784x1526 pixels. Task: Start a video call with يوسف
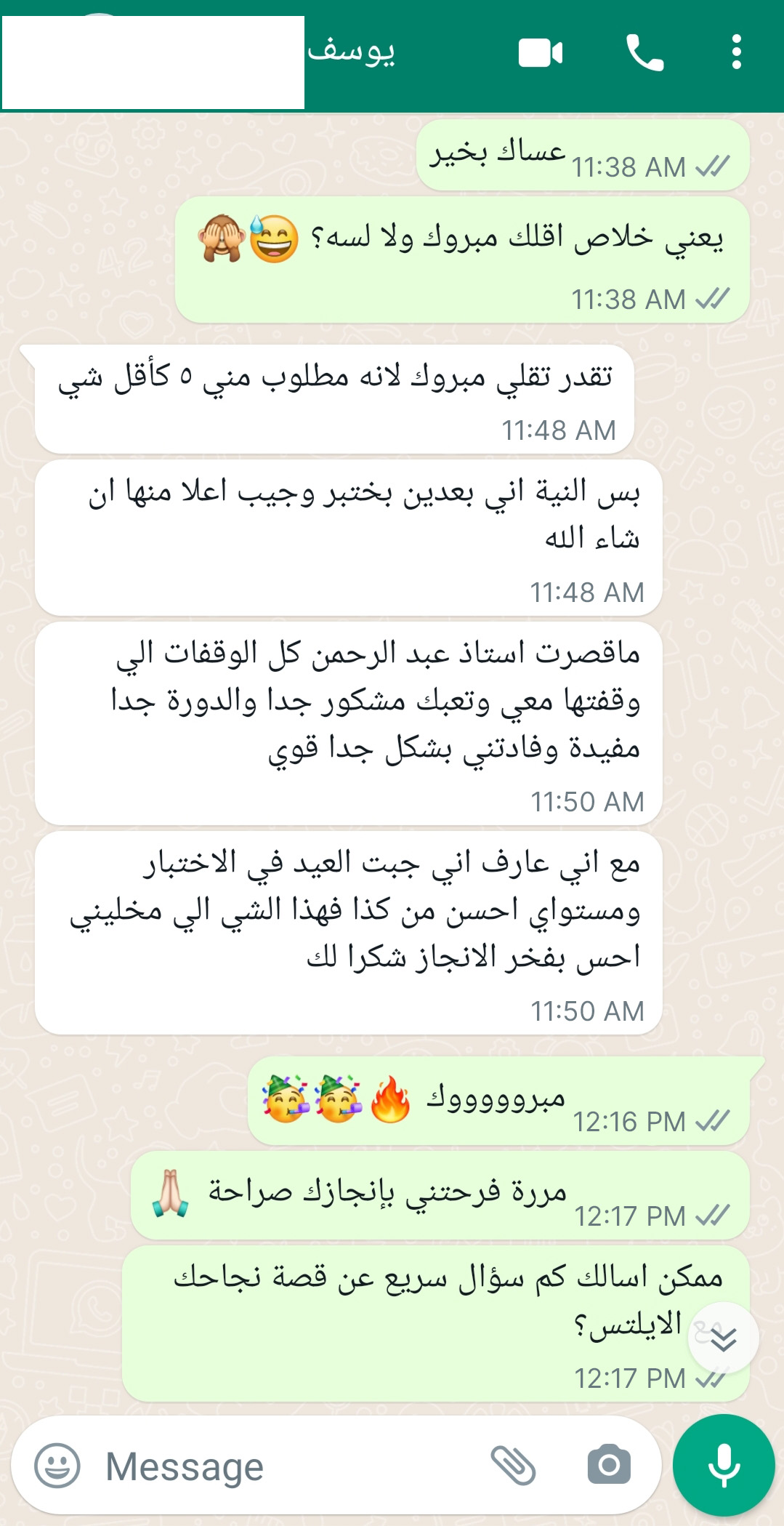[540, 53]
